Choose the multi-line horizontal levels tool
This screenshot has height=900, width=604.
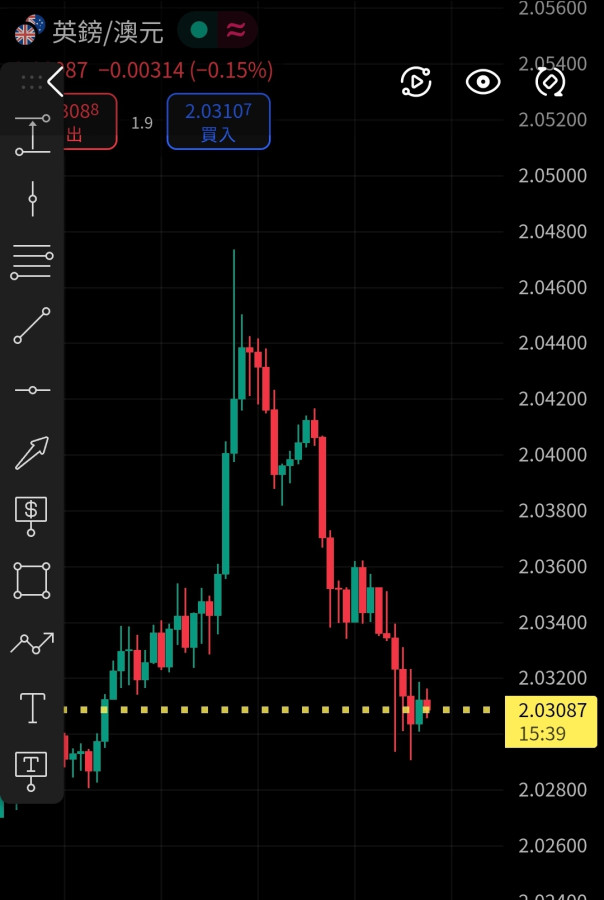click(32, 262)
